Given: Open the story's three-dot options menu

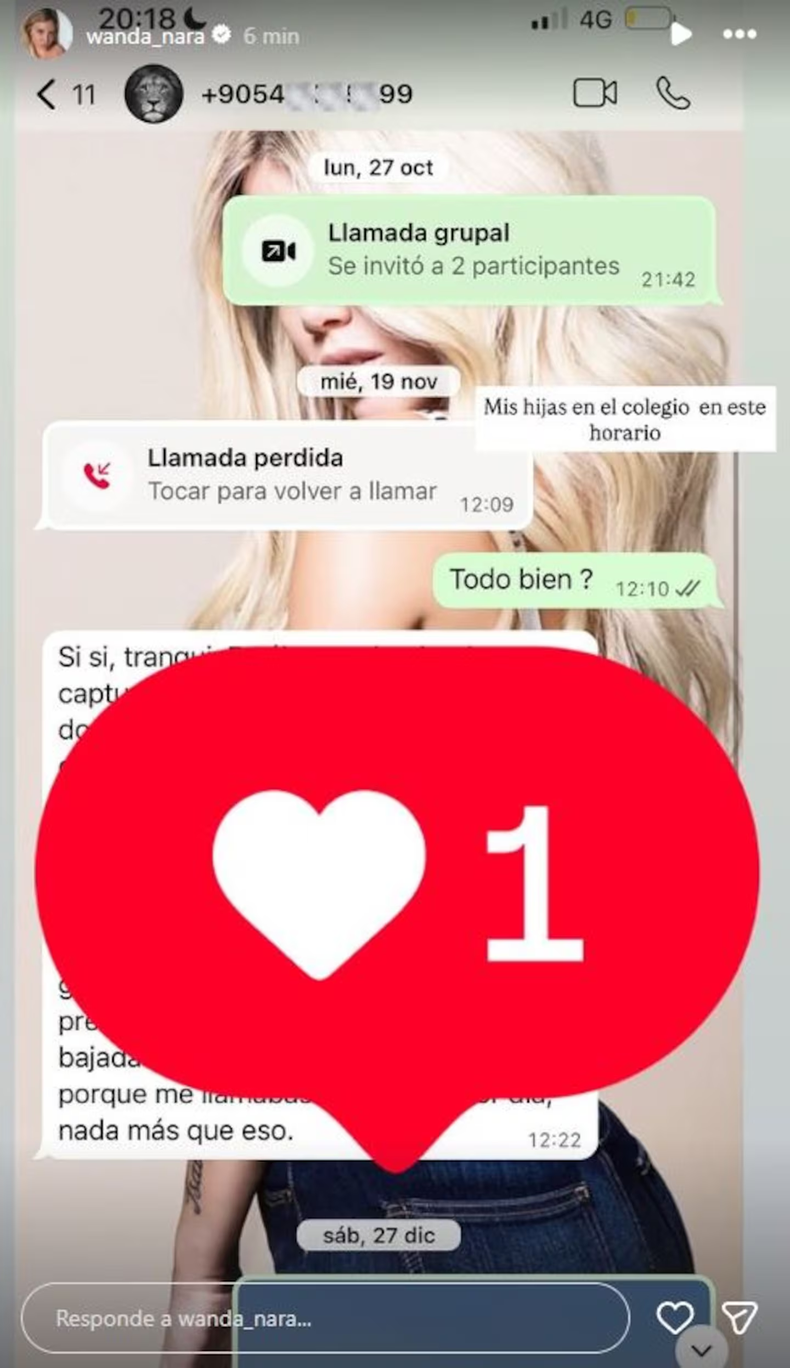Looking at the screenshot, I should [x=739, y=34].
